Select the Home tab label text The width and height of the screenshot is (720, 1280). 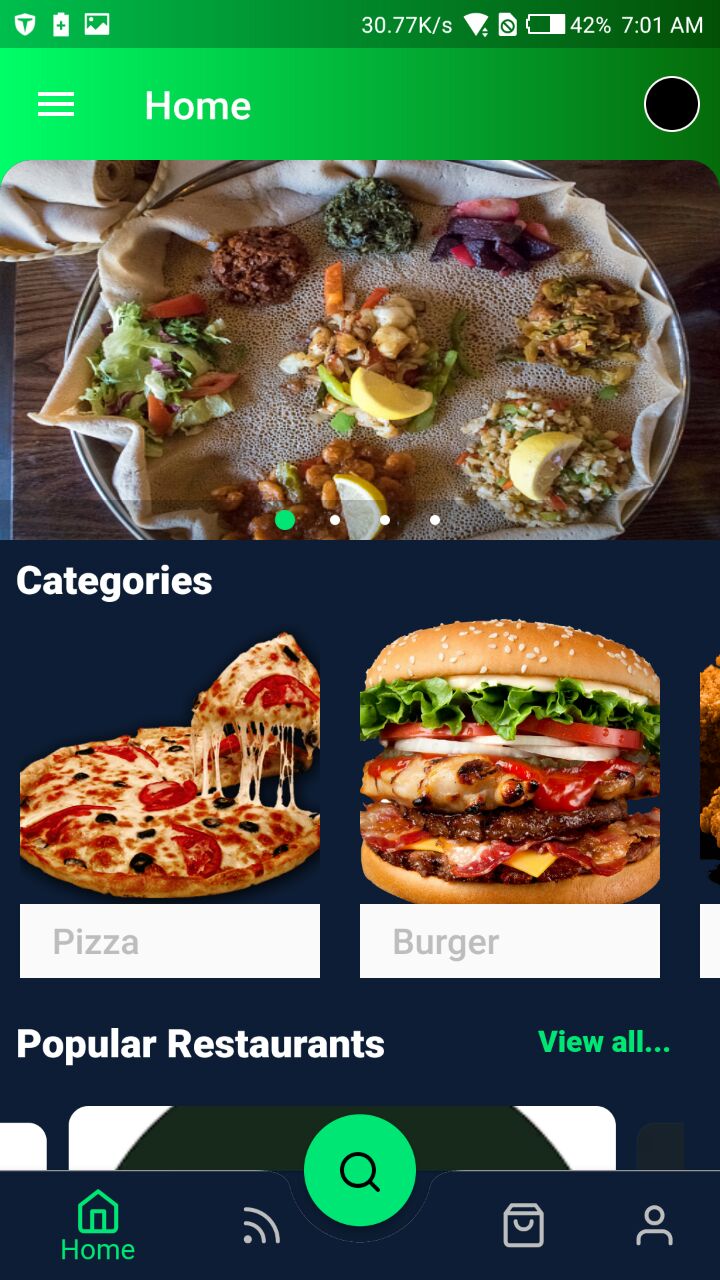[x=97, y=1249]
